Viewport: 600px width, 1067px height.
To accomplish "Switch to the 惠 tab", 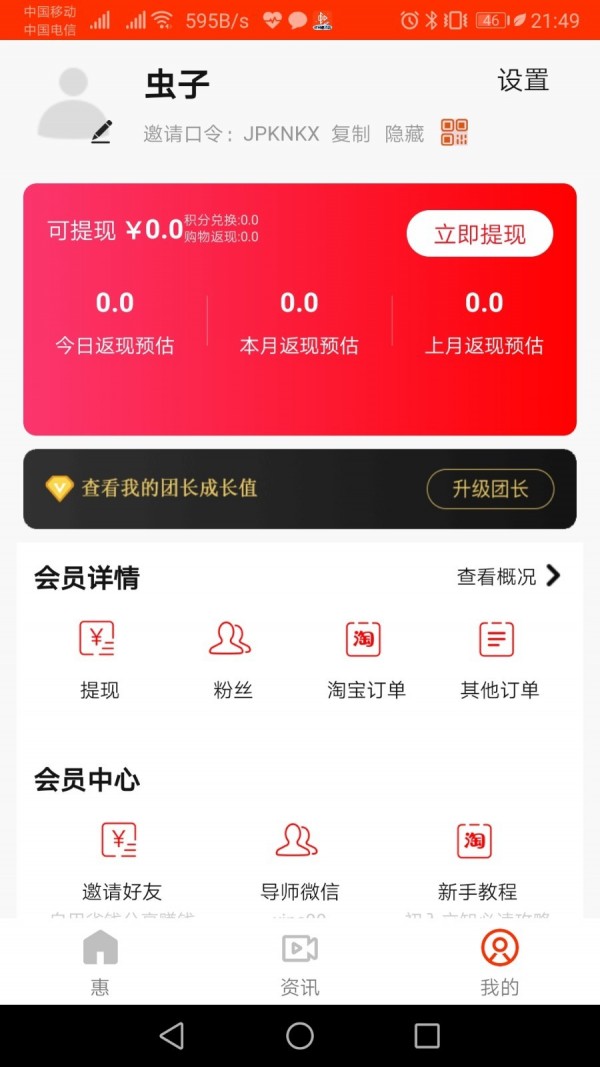I will [100, 961].
